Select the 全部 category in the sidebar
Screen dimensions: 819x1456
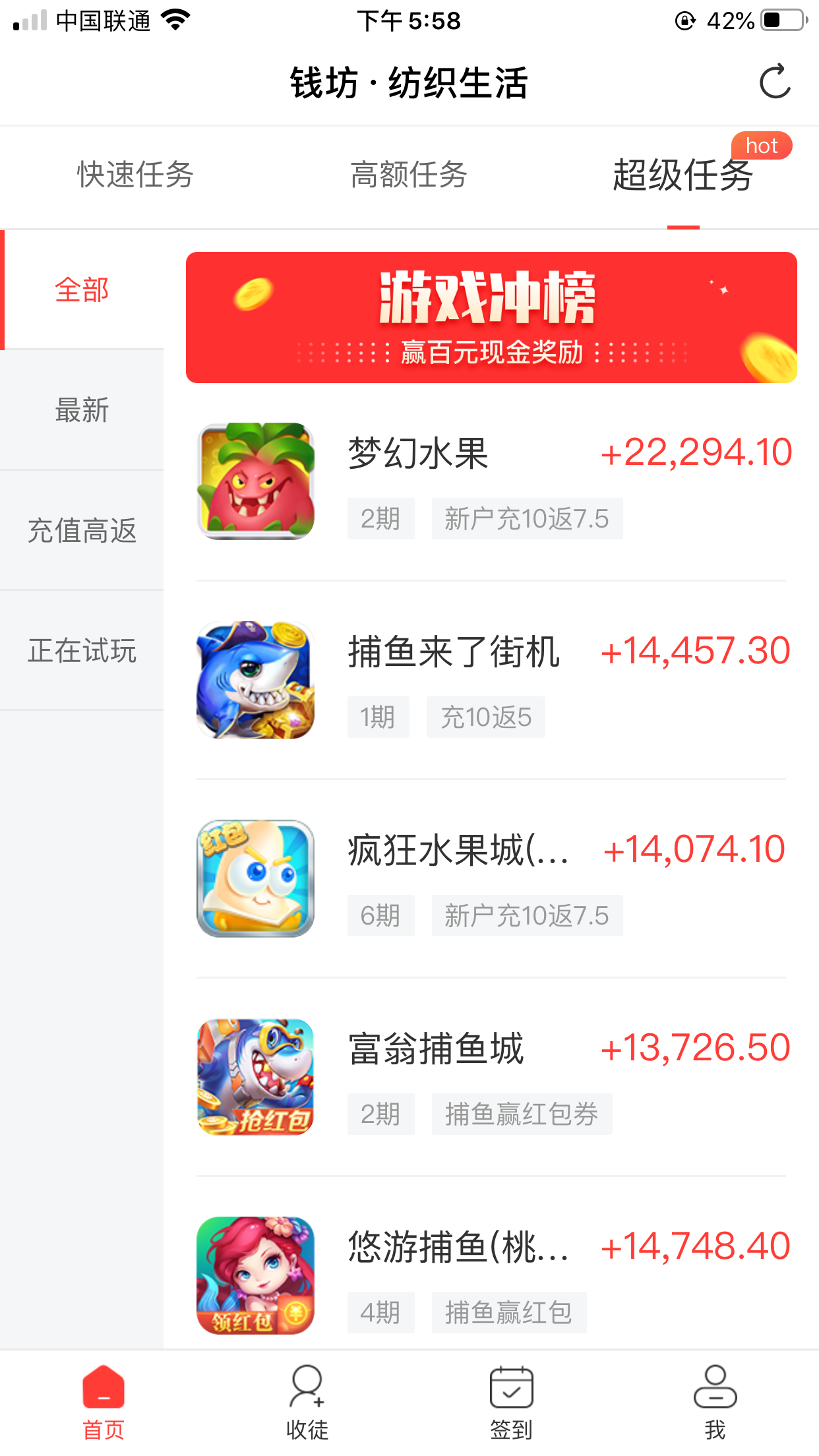[x=82, y=290]
